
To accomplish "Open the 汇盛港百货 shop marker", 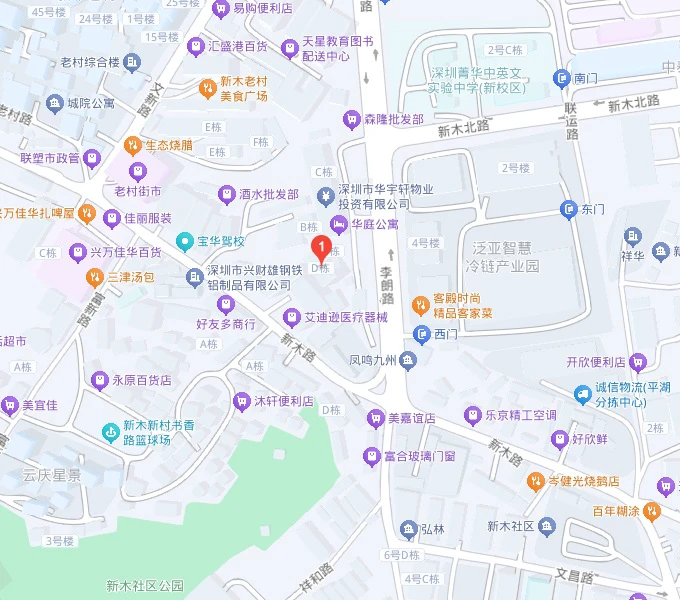I will tap(195, 46).
